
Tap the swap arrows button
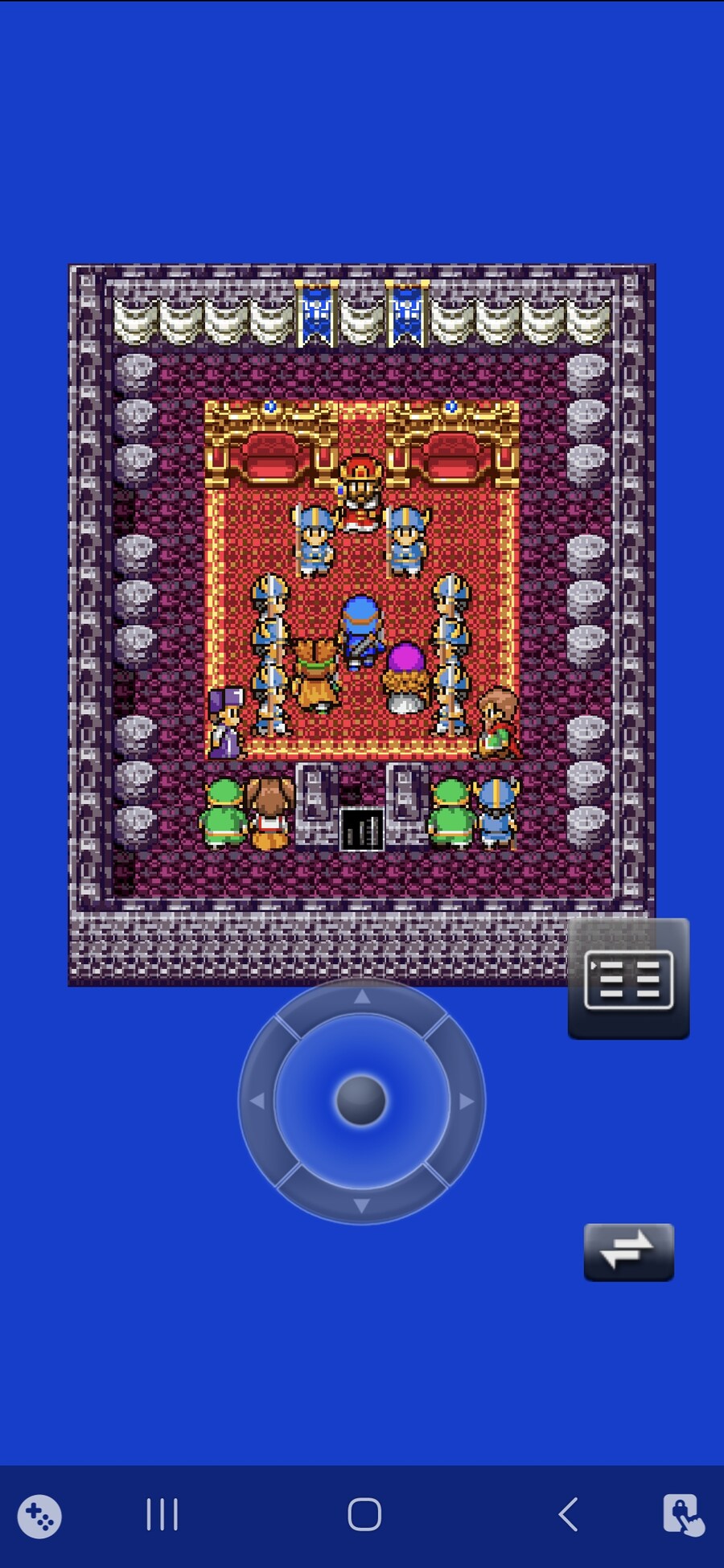pyautogui.click(x=628, y=1252)
